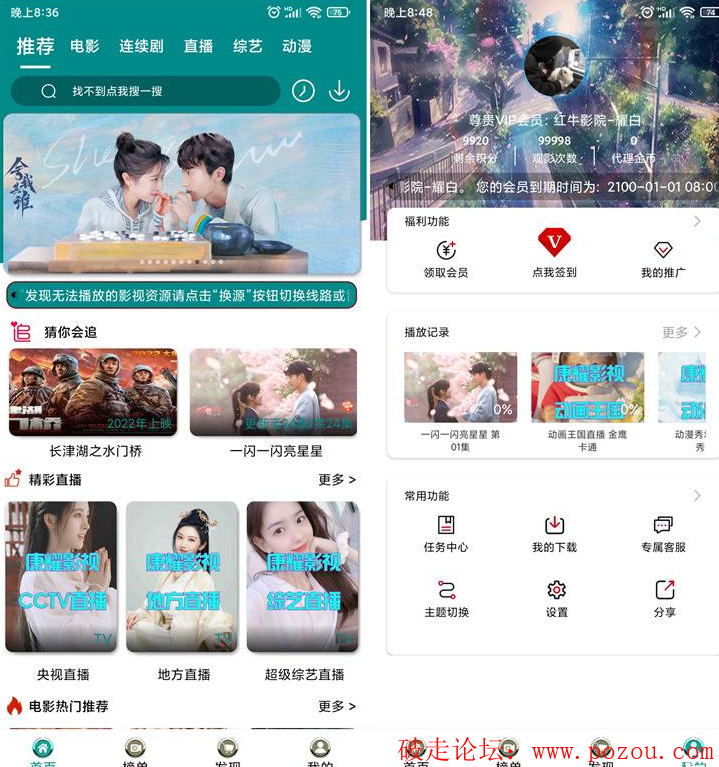Open 我的推广
The width and height of the screenshot is (719, 767).
(x=663, y=258)
